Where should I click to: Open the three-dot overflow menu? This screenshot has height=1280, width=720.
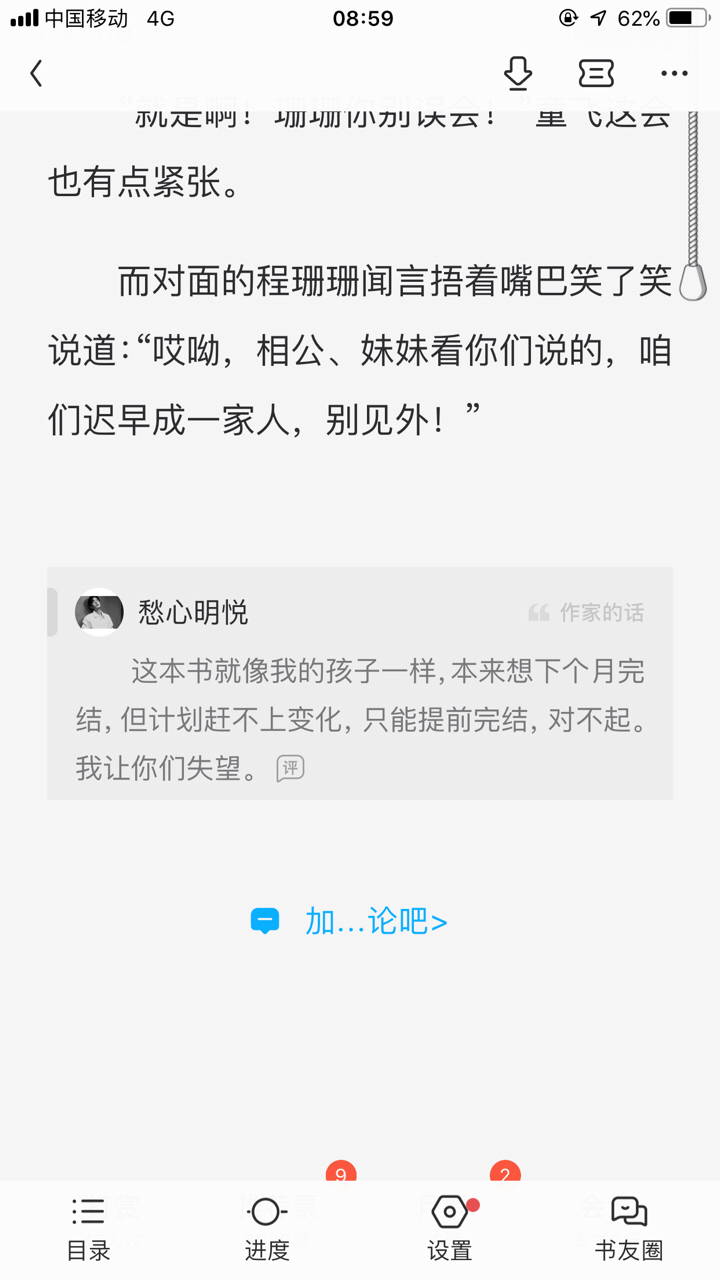tap(675, 74)
